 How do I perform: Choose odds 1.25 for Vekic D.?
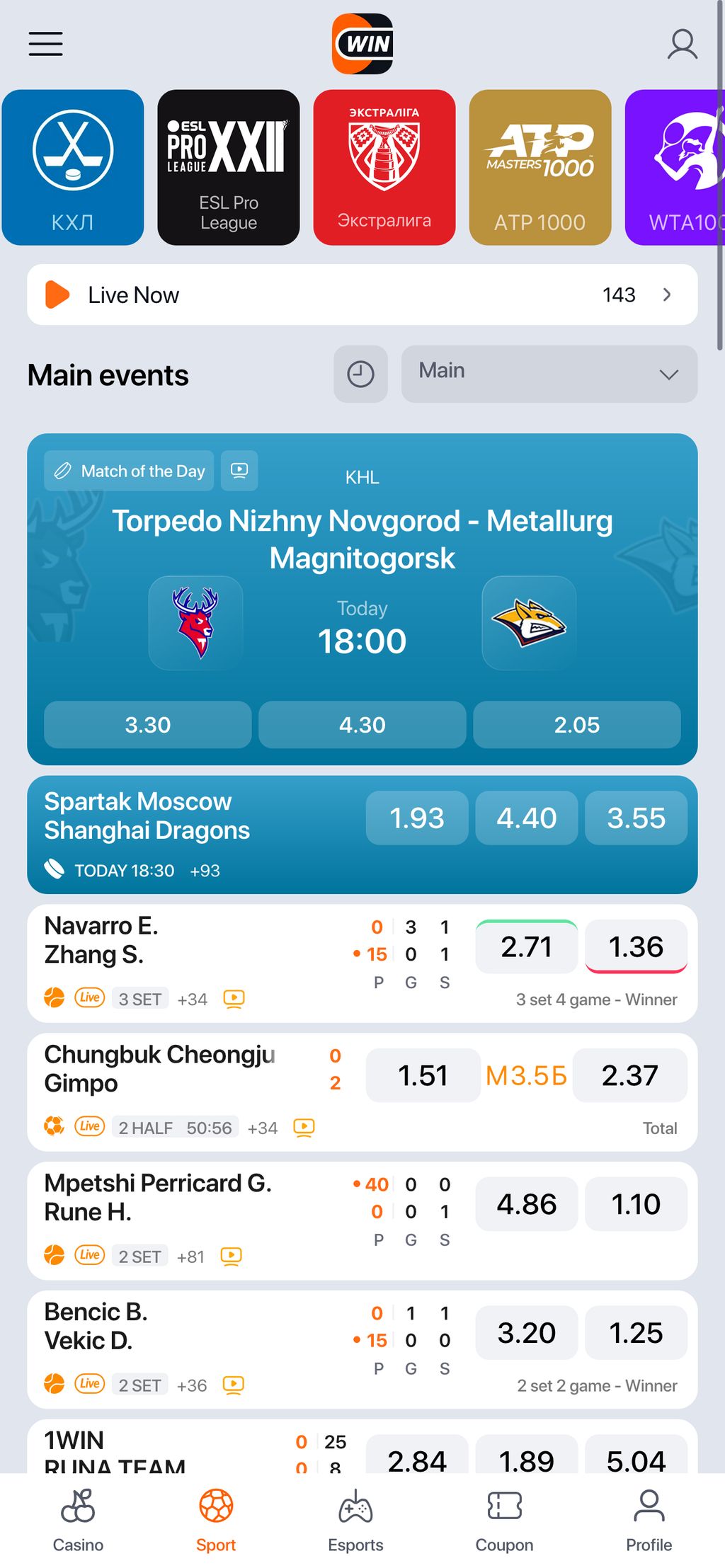pos(636,1333)
